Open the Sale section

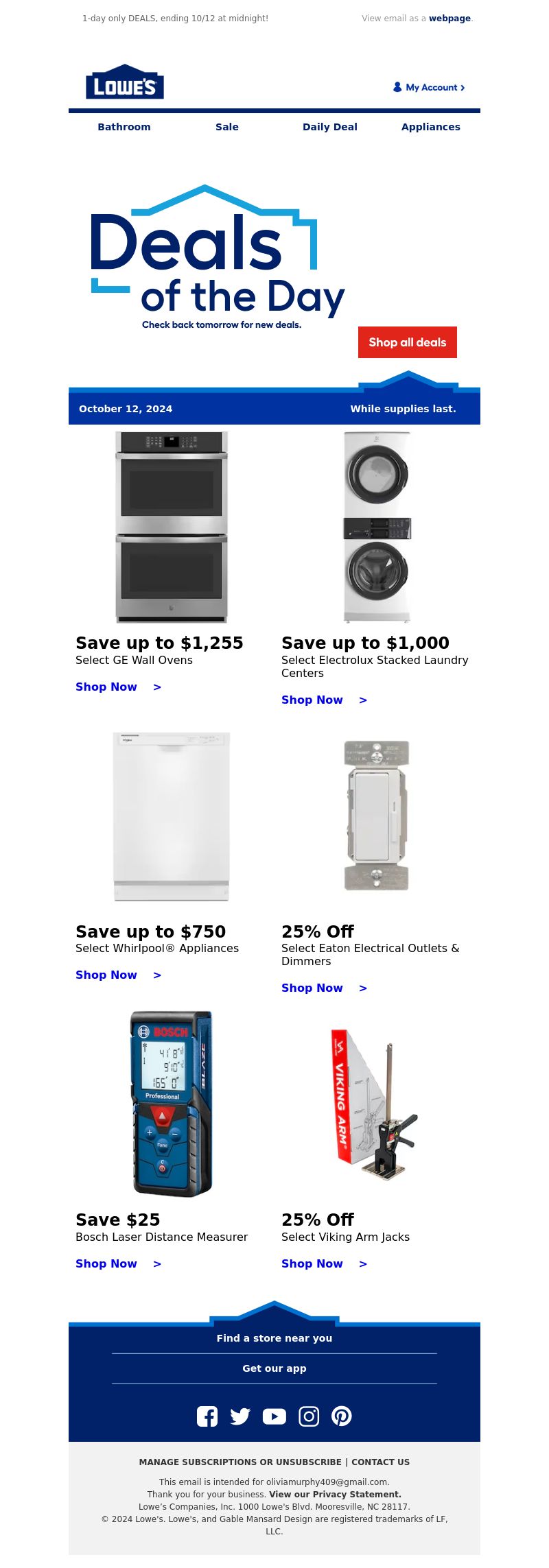(227, 127)
